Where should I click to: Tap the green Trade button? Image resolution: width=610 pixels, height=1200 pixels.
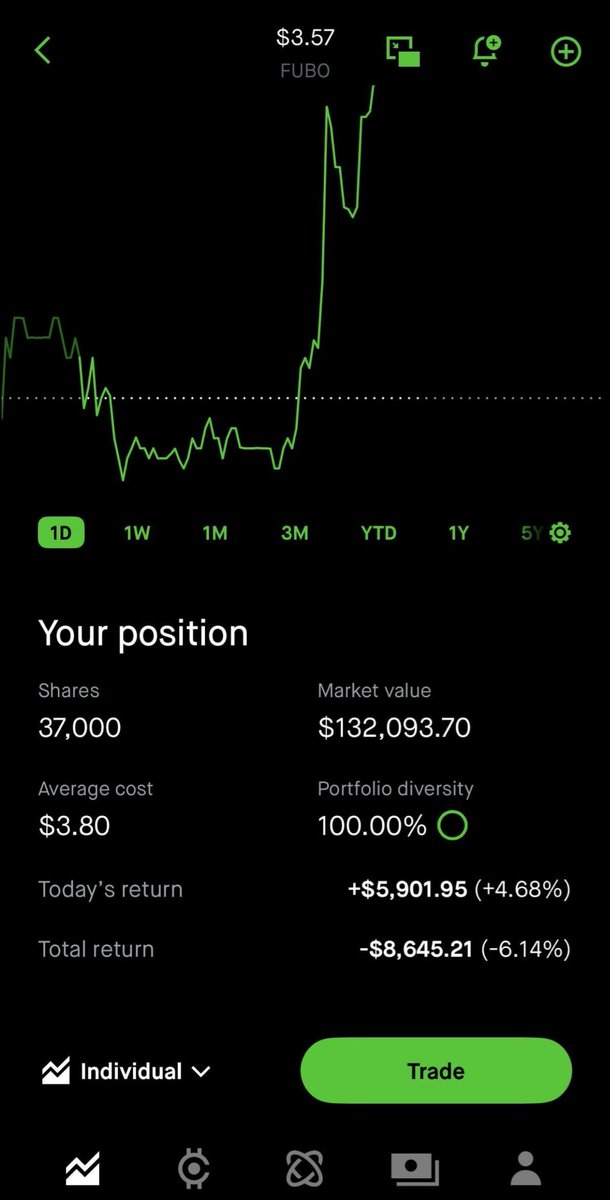pyautogui.click(x=436, y=1071)
